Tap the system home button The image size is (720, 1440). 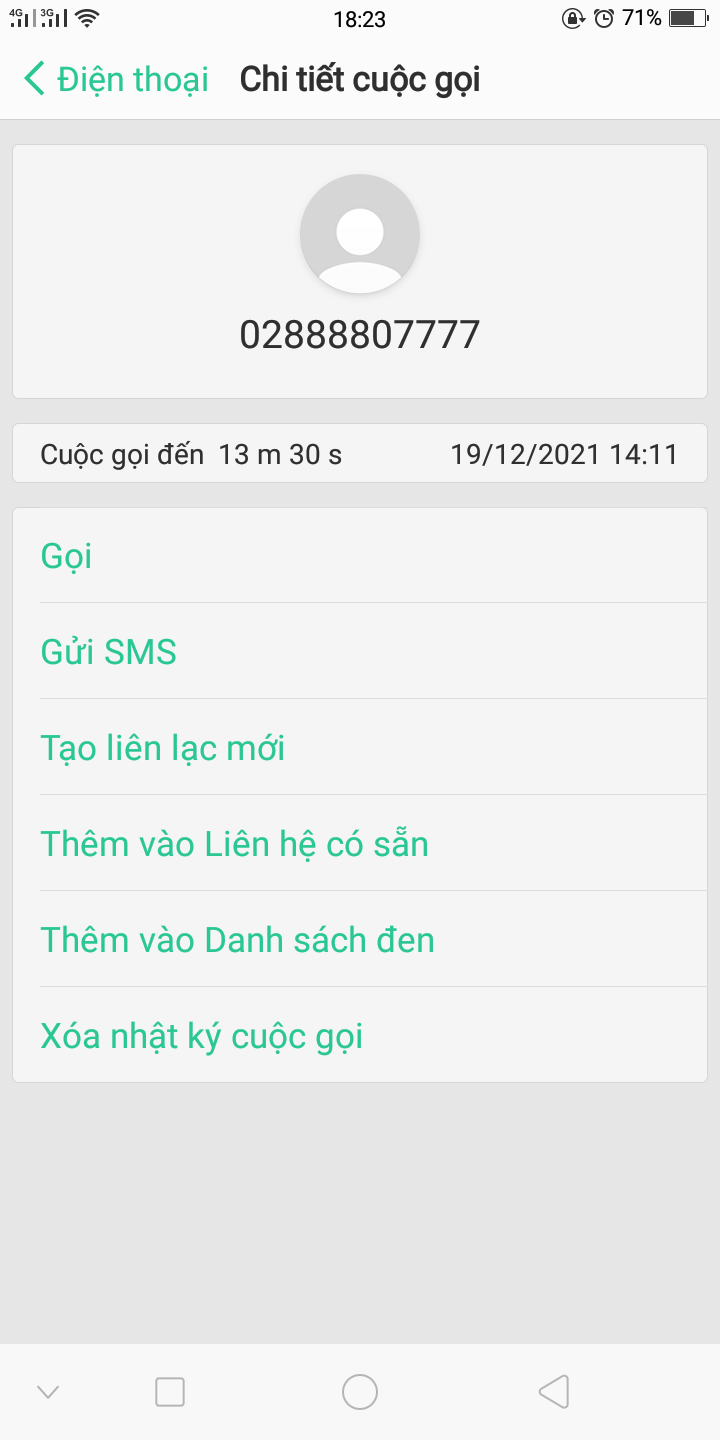pyautogui.click(x=360, y=1392)
